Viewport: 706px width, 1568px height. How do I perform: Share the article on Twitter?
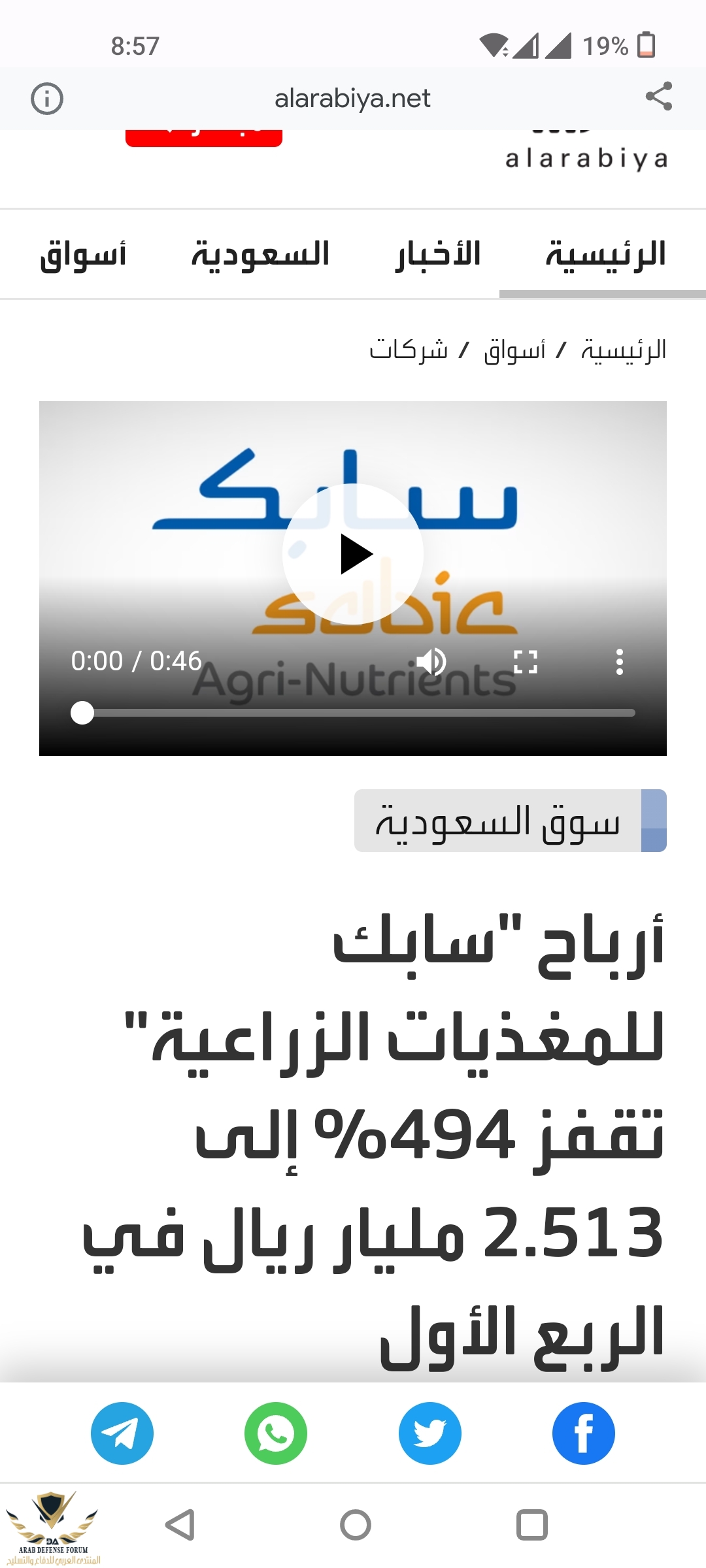tap(430, 1433)
